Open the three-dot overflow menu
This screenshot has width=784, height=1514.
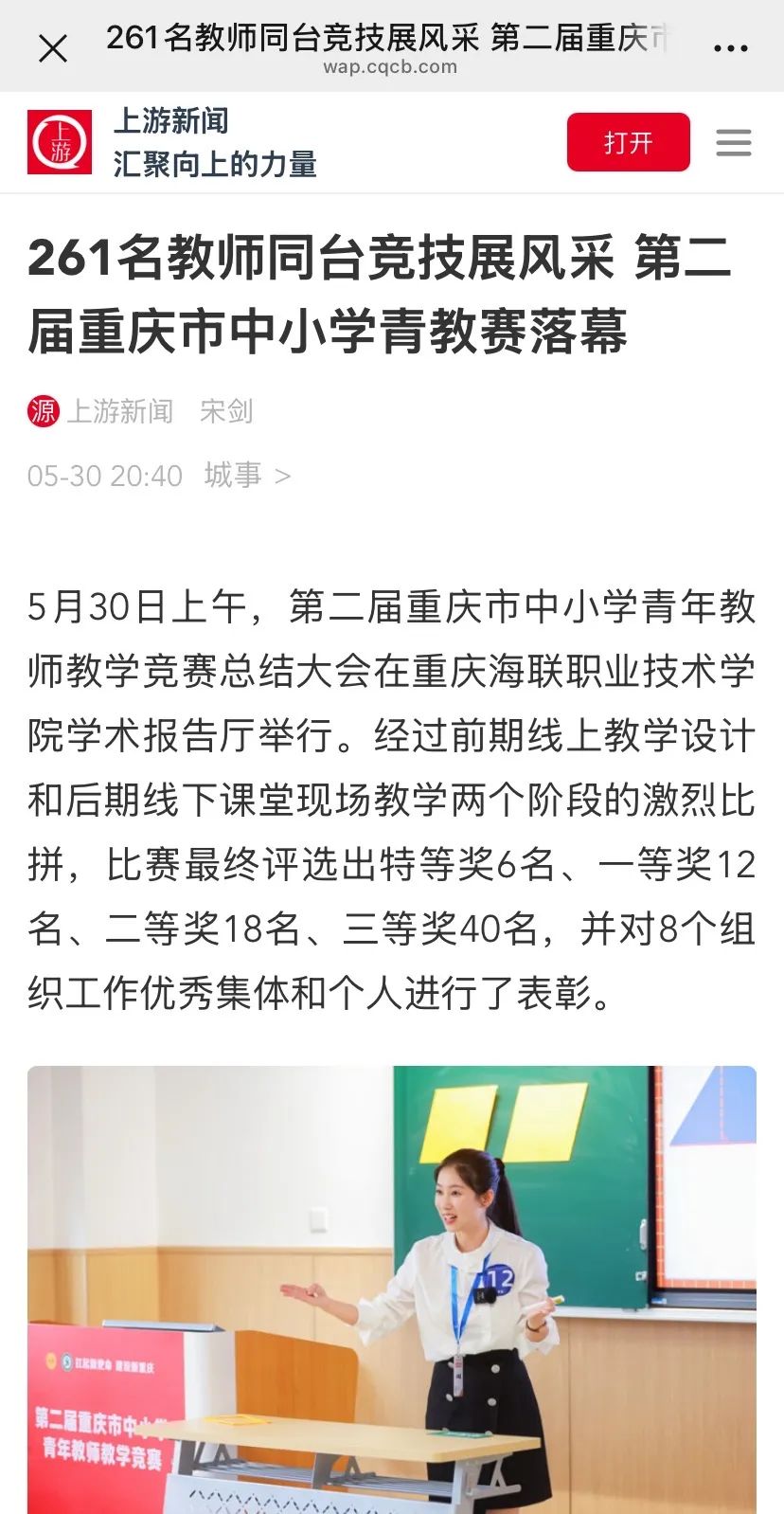tap(730, 48)
